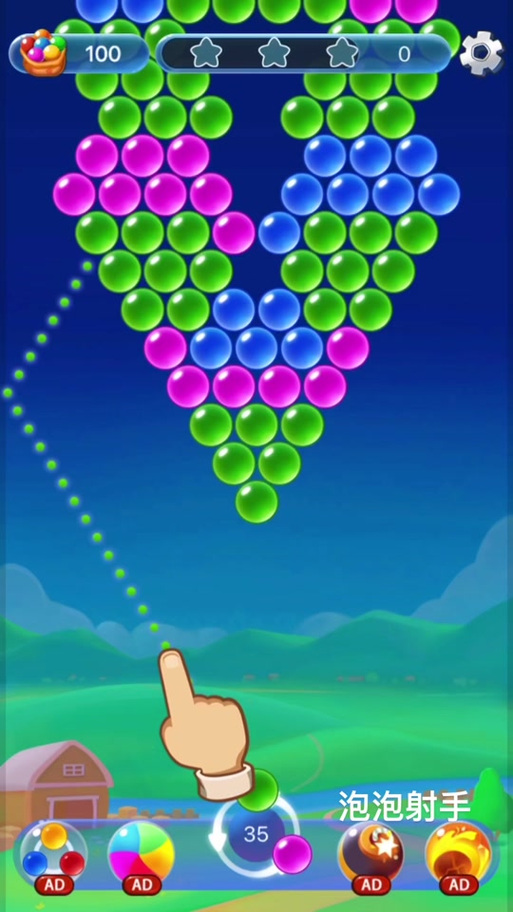Open the coin basket showing 100
This screenshot has width=513, height=912.
(x=79, y=54)
